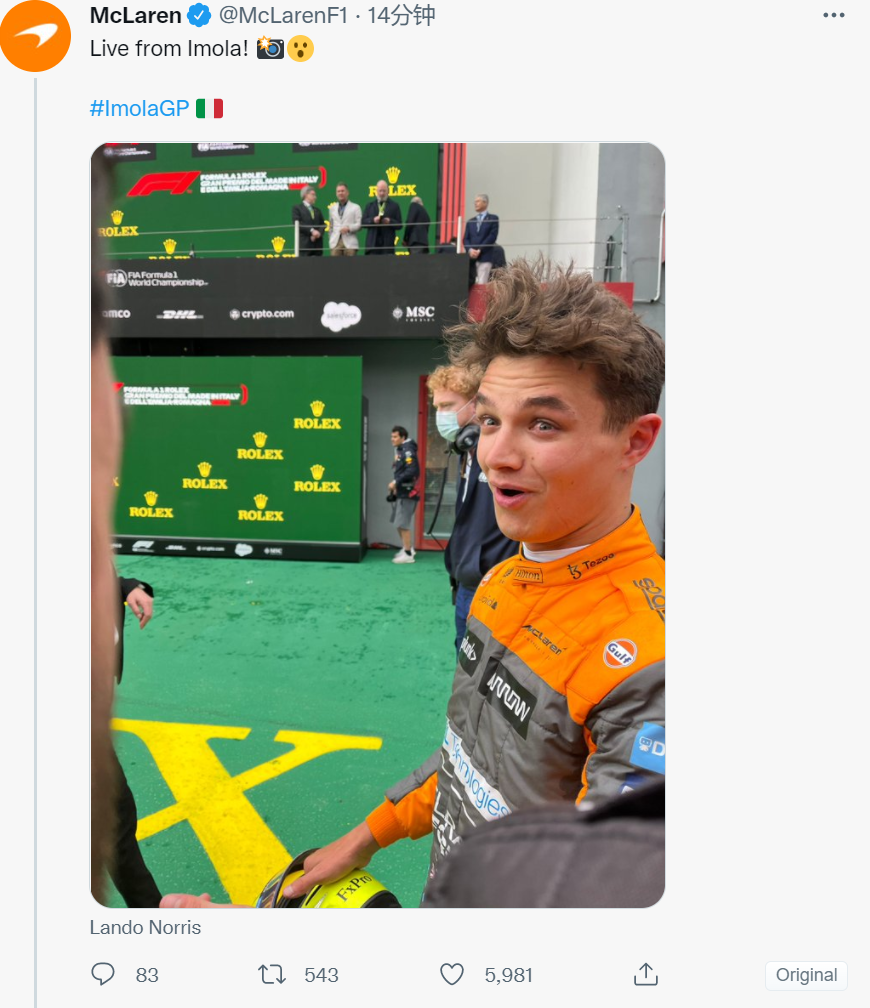Reply to McLaren's tweet
The width and height of the screenshot is (870, 1008).
(103, 975)
